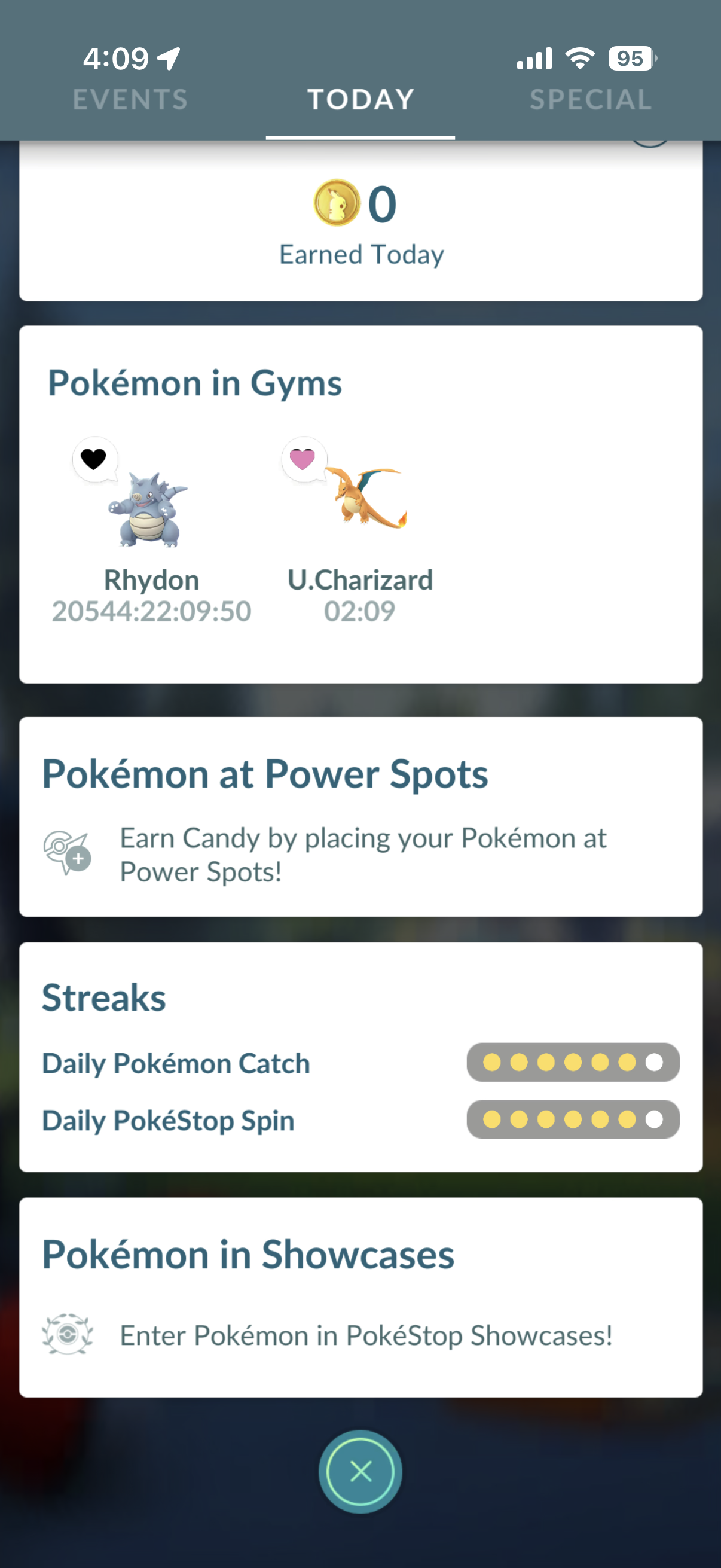The image size is (721, 1568).
Task: Open the Pokémon at Power Spots card
Action: click(360, 817)
